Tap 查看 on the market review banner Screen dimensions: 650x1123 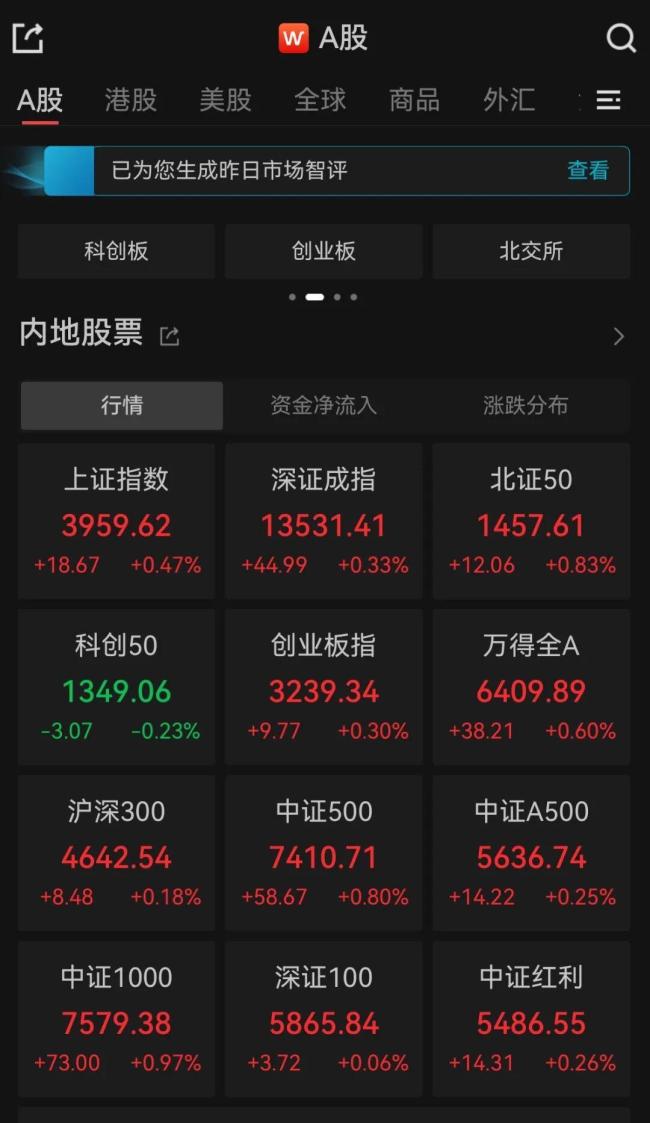pyautogui.click(x=588, y=170)
